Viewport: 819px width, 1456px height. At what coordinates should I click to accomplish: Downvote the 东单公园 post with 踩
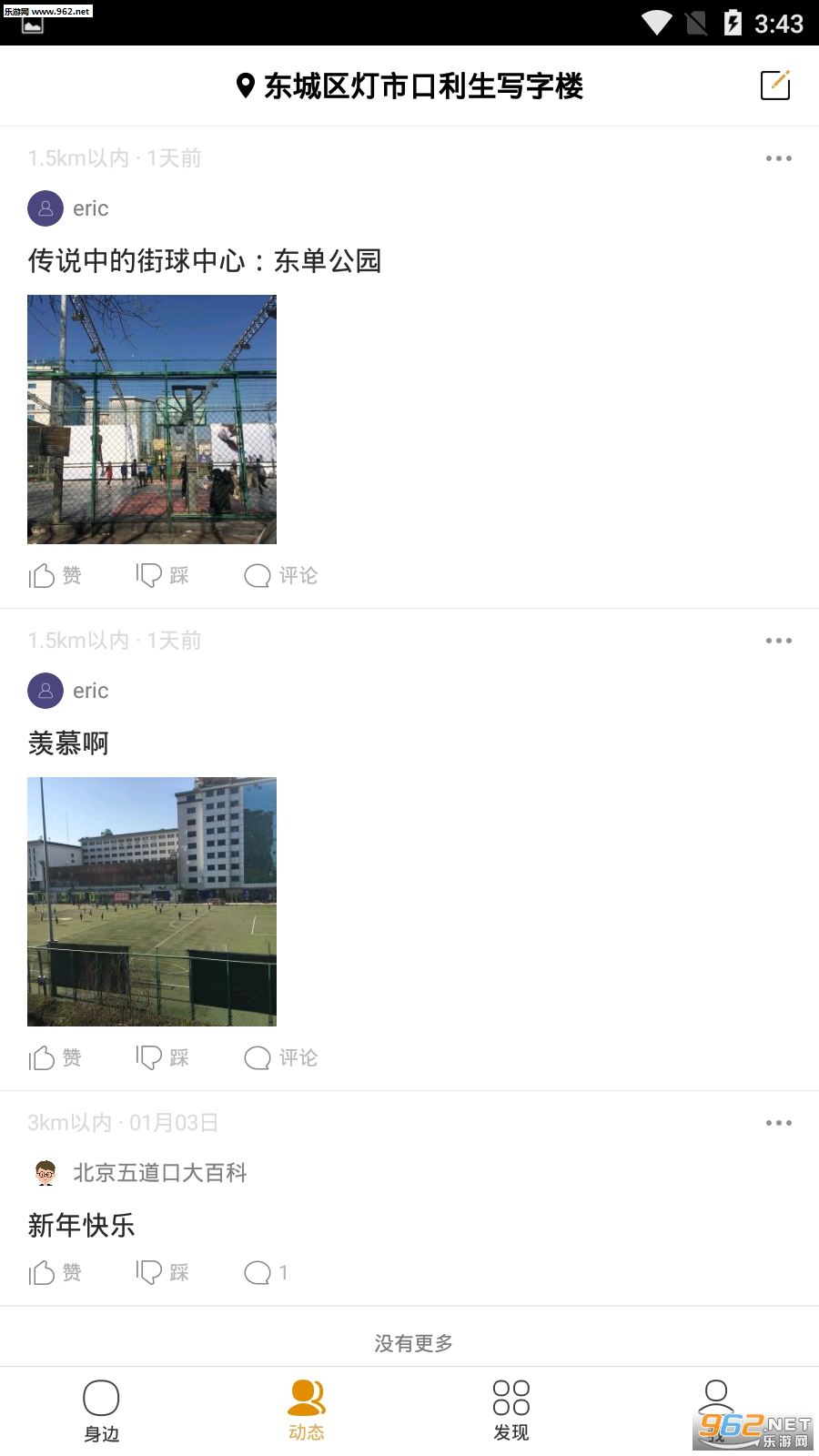(x=163, y=575)
